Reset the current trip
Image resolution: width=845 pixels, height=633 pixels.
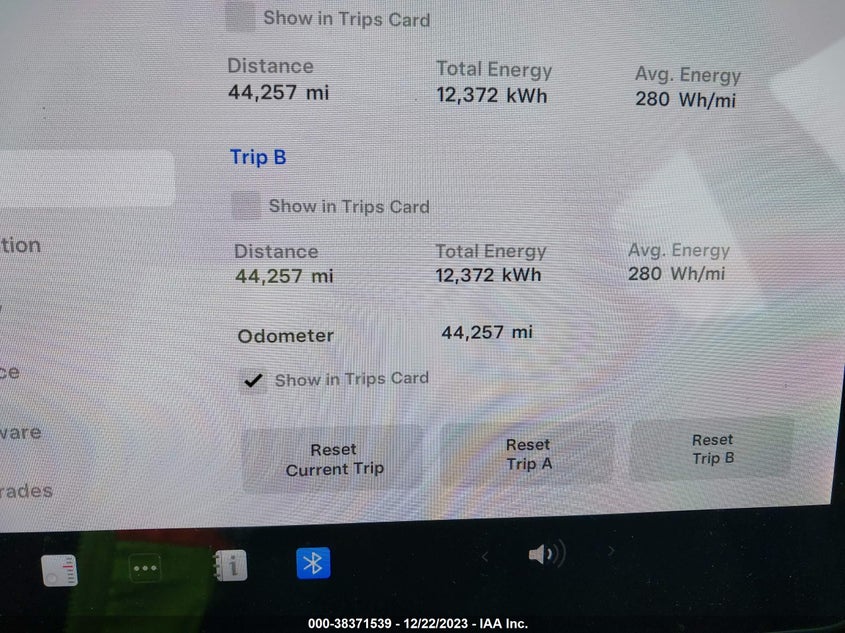[334, 460]
